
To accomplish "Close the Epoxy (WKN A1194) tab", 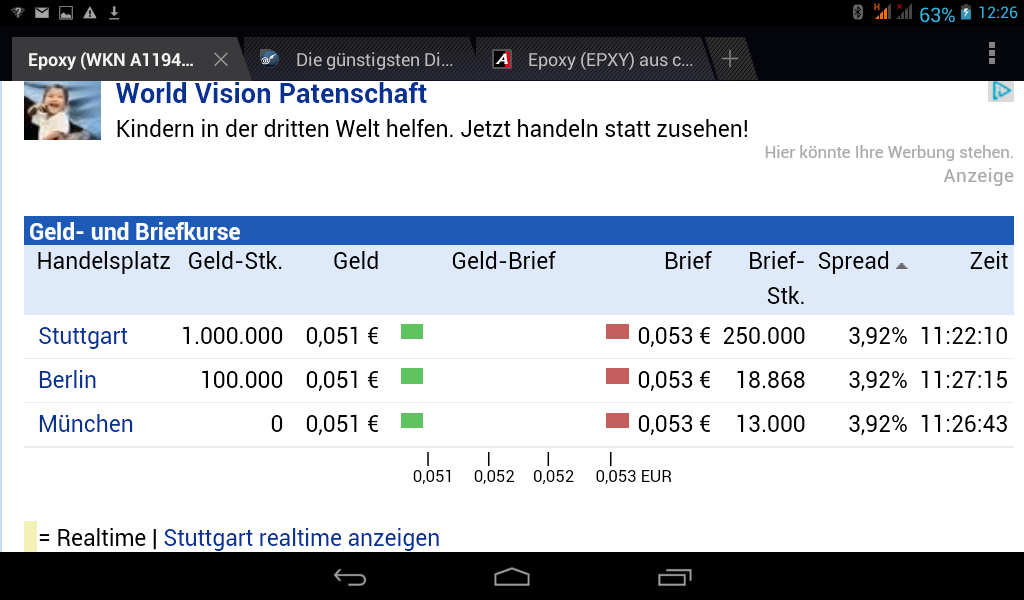I will (221, 59).
